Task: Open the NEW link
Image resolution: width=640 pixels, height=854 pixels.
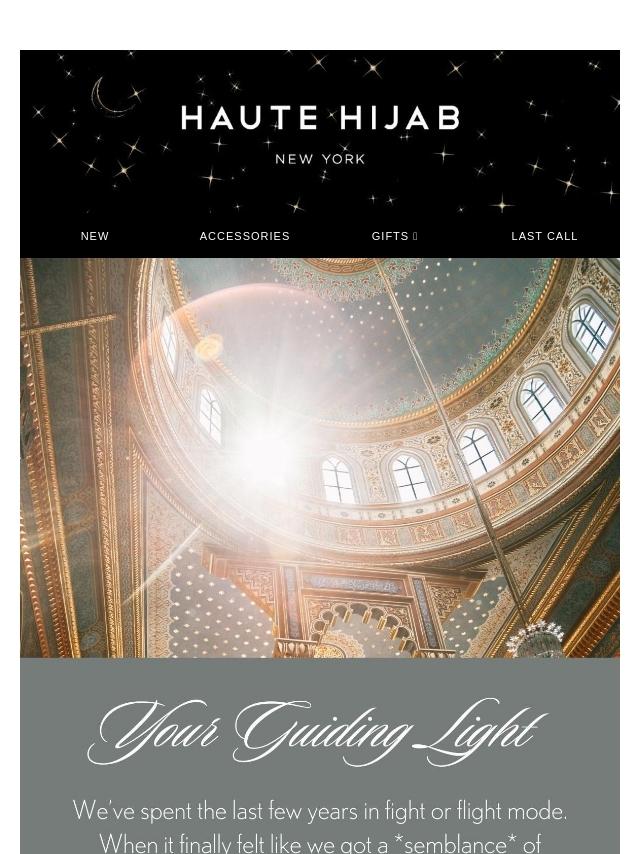Action: pos(95,236)
